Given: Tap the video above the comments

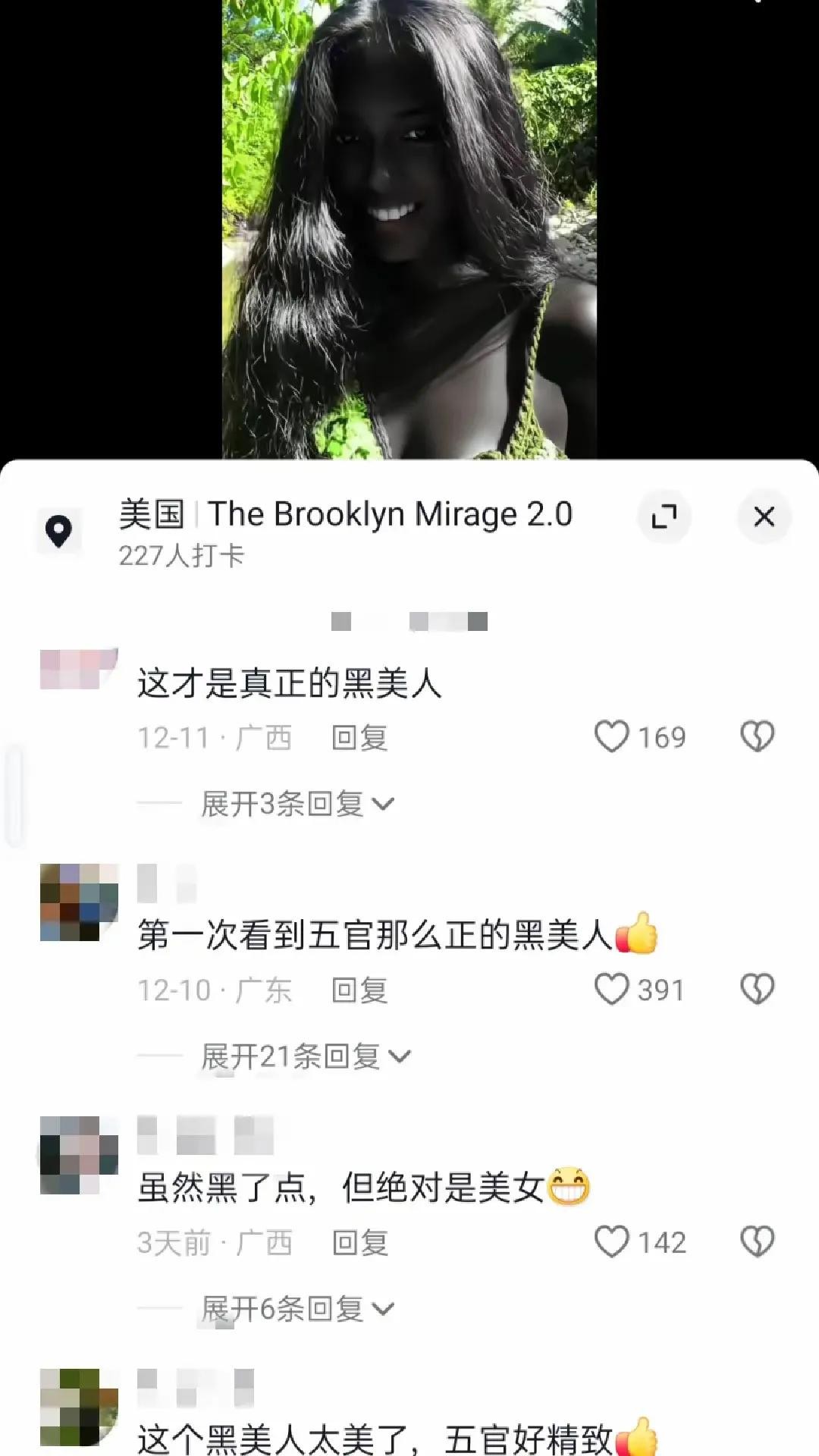Looking at the screenshot, I should (x=409, y=227).
